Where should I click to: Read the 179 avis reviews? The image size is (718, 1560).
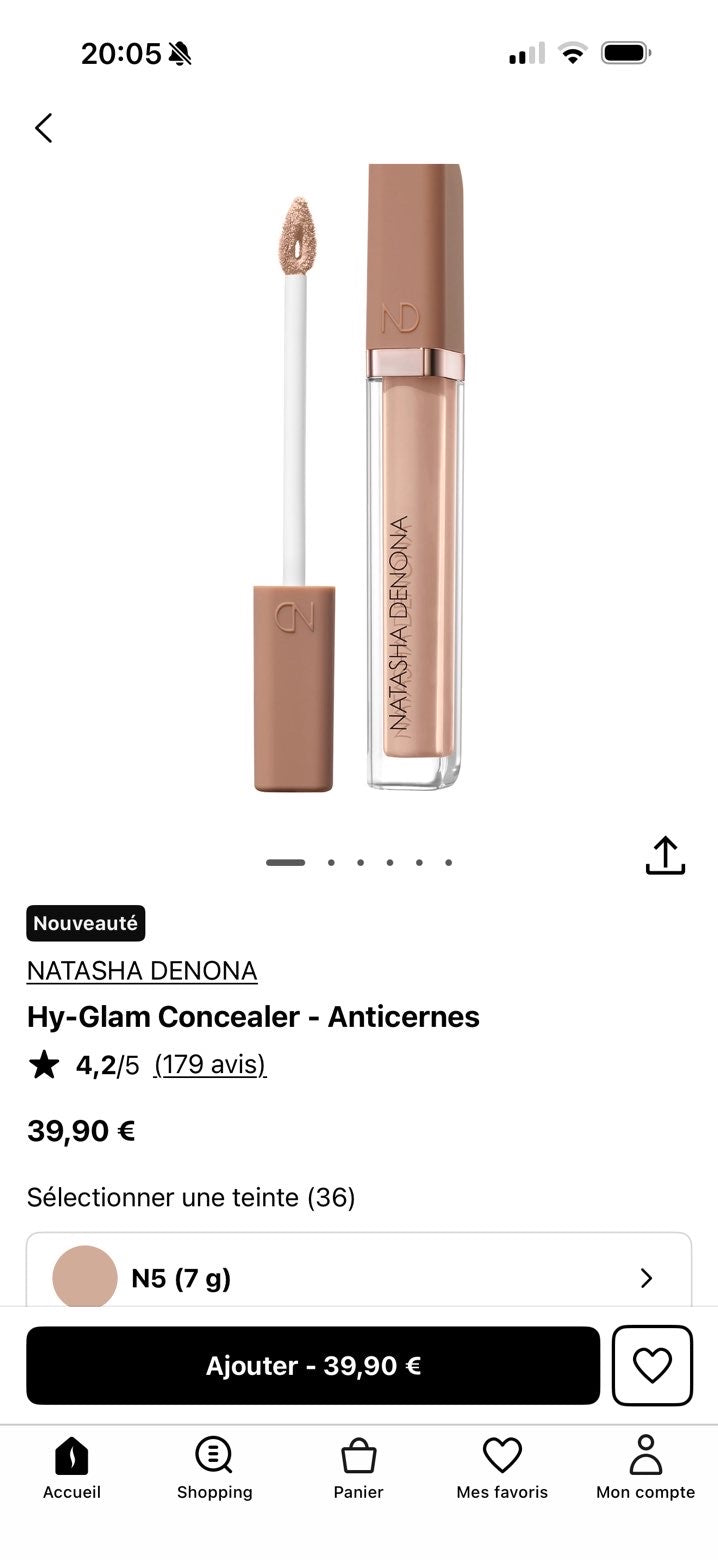click(210, 1065)
